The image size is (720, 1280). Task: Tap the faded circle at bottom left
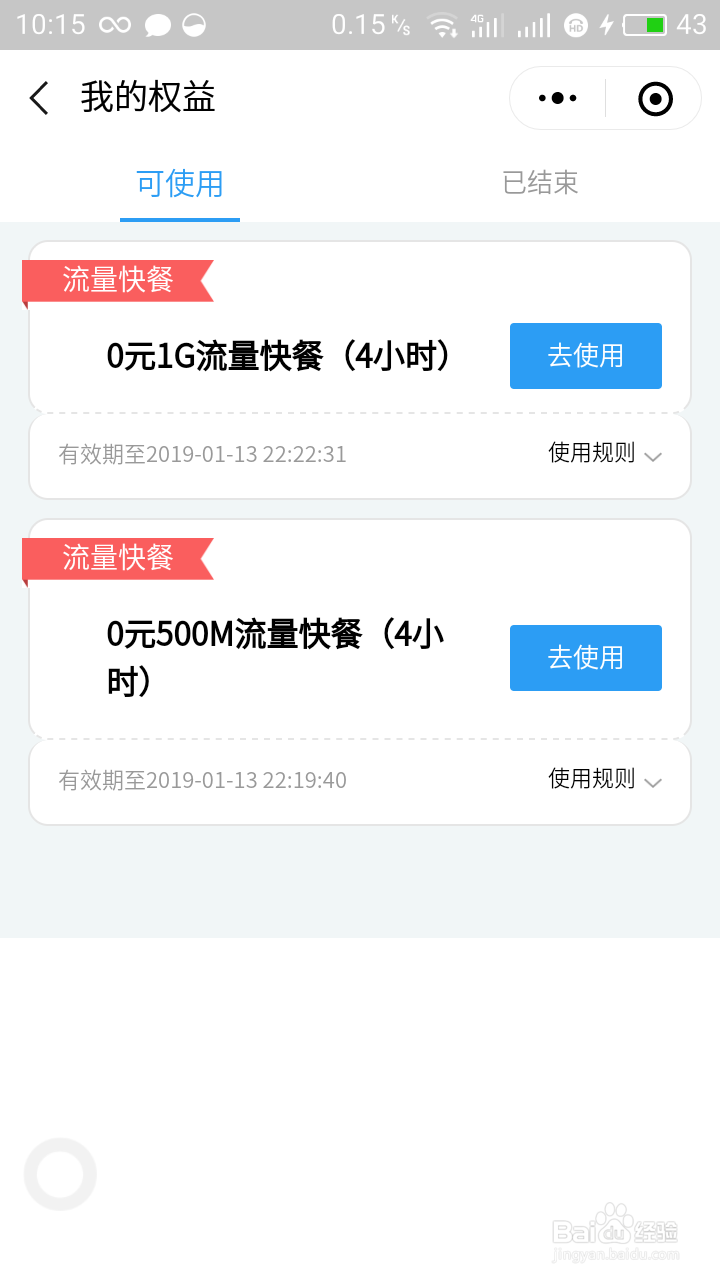click(x=60, y=1174)
